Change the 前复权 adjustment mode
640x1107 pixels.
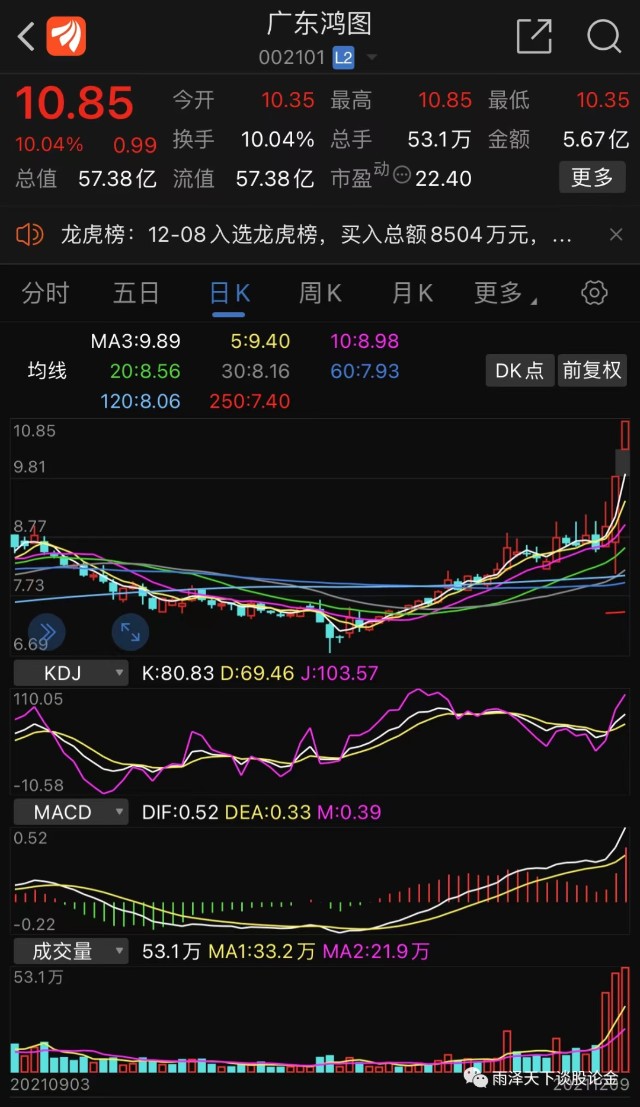(x=592, y=370)
